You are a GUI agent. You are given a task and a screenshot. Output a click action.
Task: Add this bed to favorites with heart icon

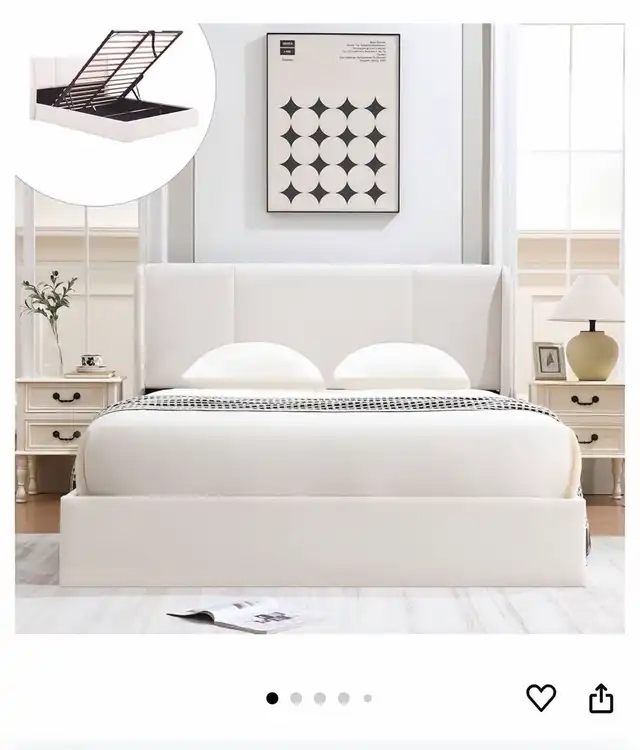tap(541, 697)
